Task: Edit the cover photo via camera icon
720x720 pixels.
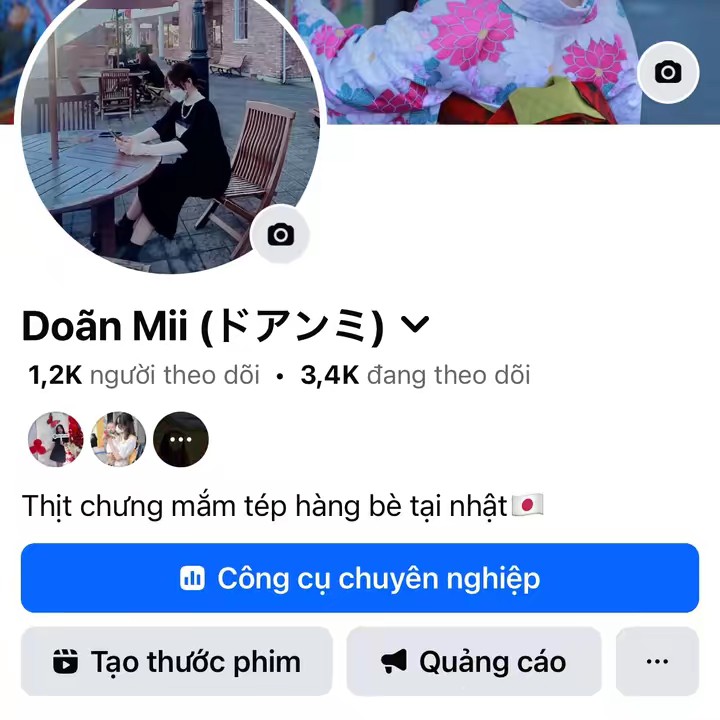Action: point(667,72)
